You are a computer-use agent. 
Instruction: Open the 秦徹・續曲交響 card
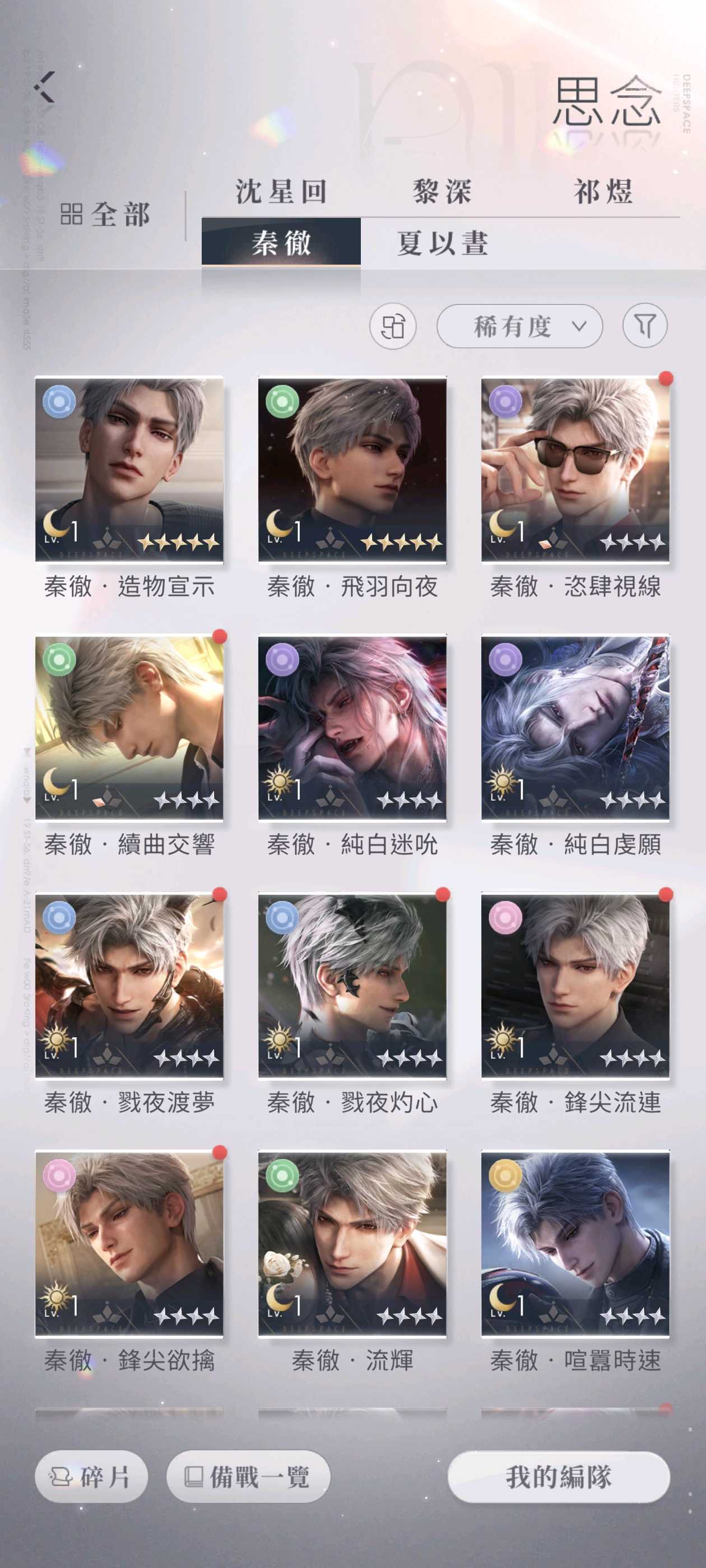click(129, 727)
